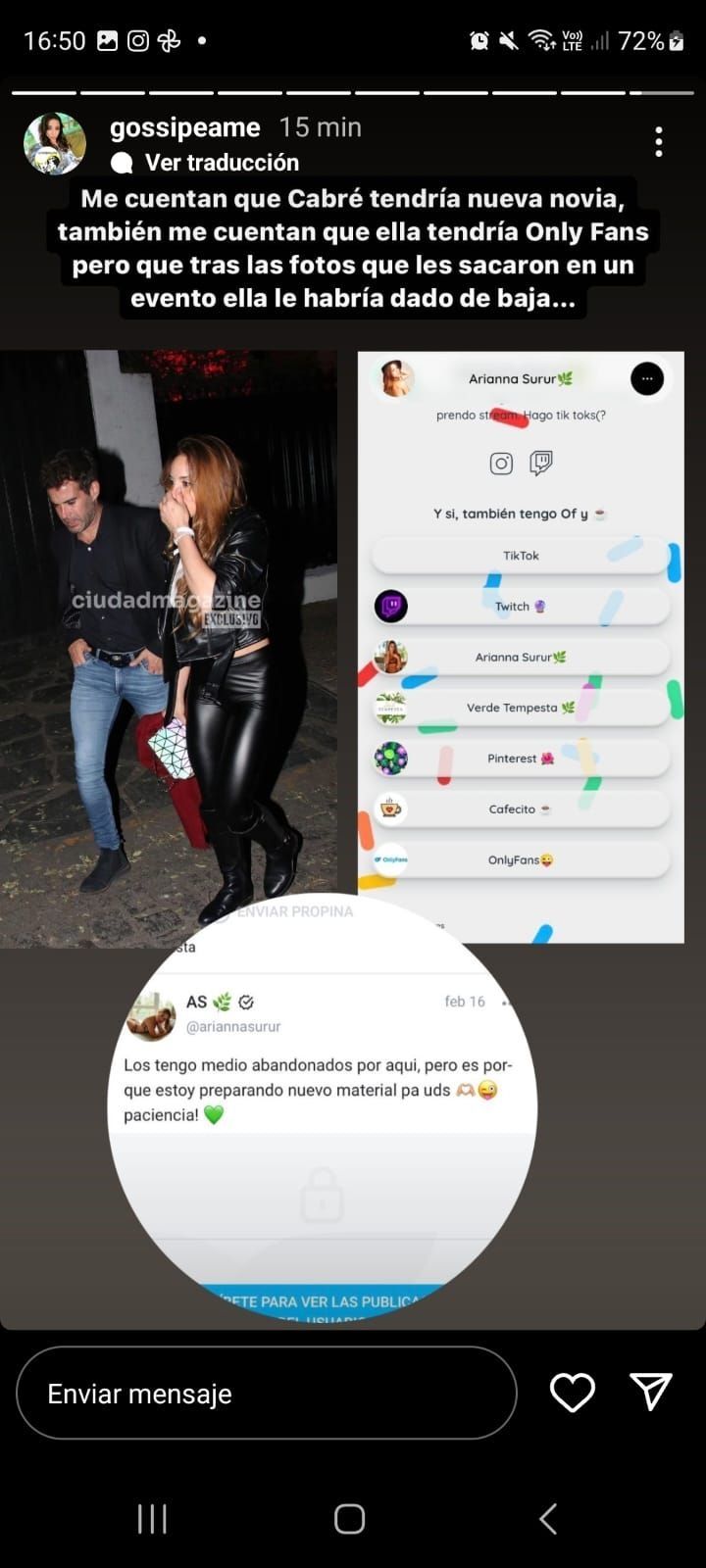Viewport: 706px width, 1568px height.
Task: Share the story via paper plane icon
Action: (650, 1392)
